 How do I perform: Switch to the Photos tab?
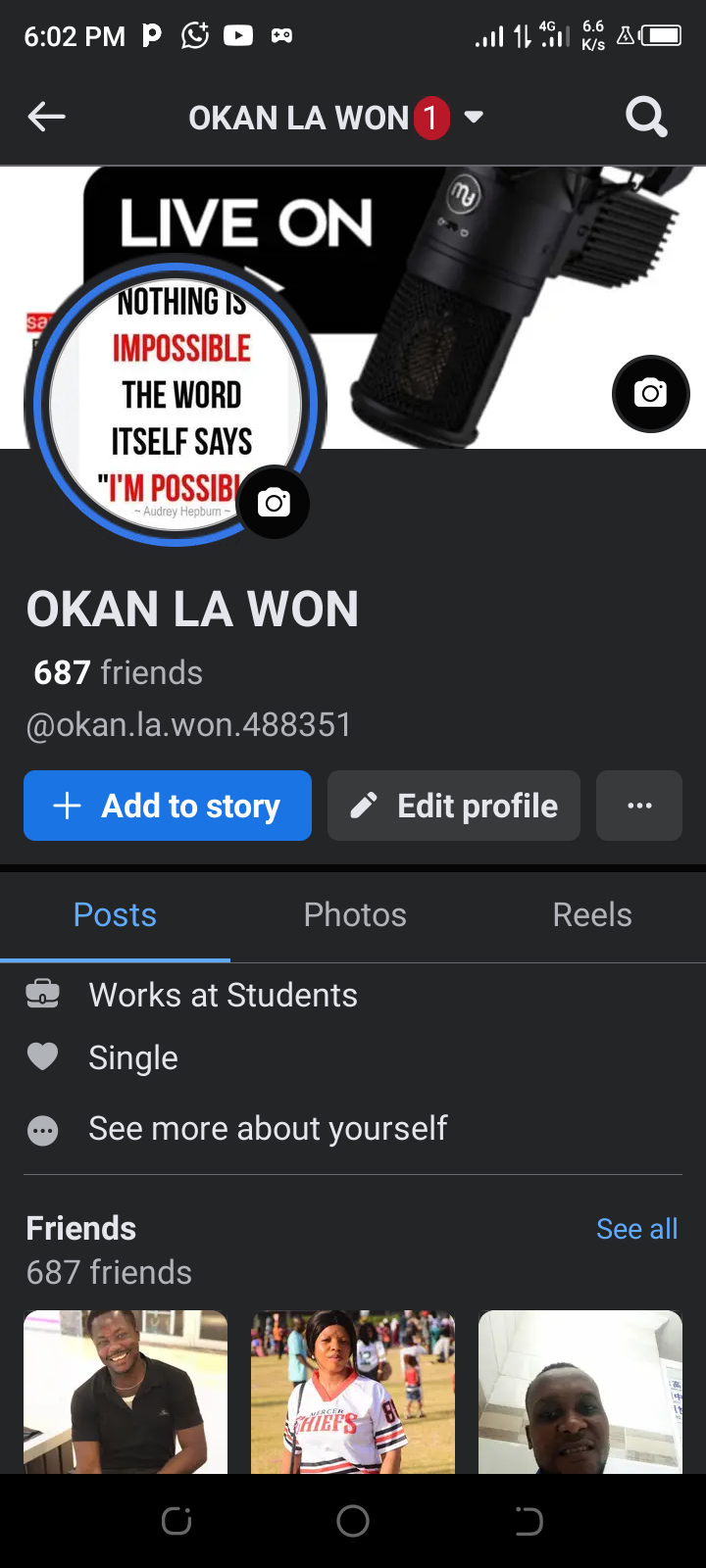pos(355,914)
